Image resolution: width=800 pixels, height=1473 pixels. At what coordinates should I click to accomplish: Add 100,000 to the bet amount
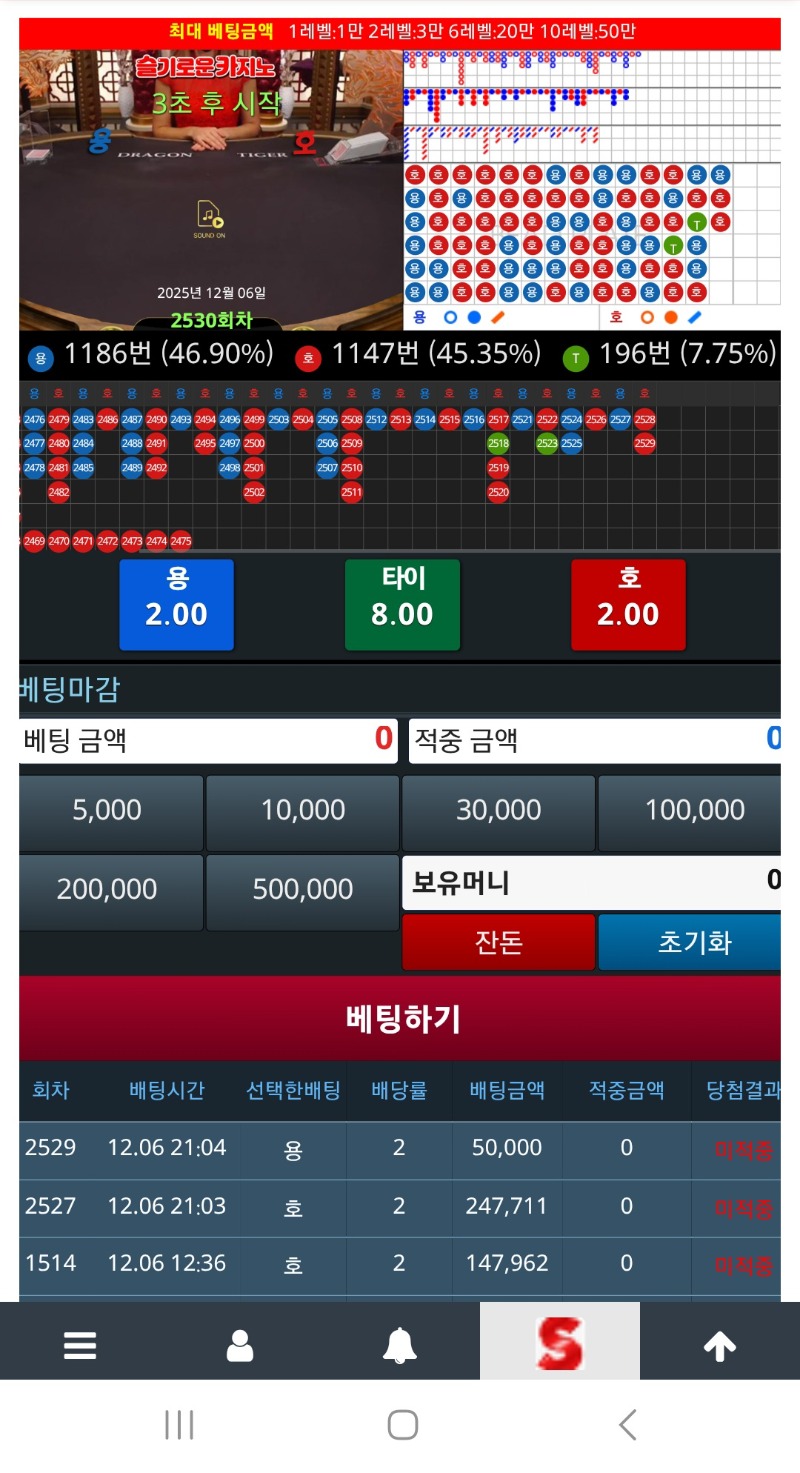tap(692, 810)
